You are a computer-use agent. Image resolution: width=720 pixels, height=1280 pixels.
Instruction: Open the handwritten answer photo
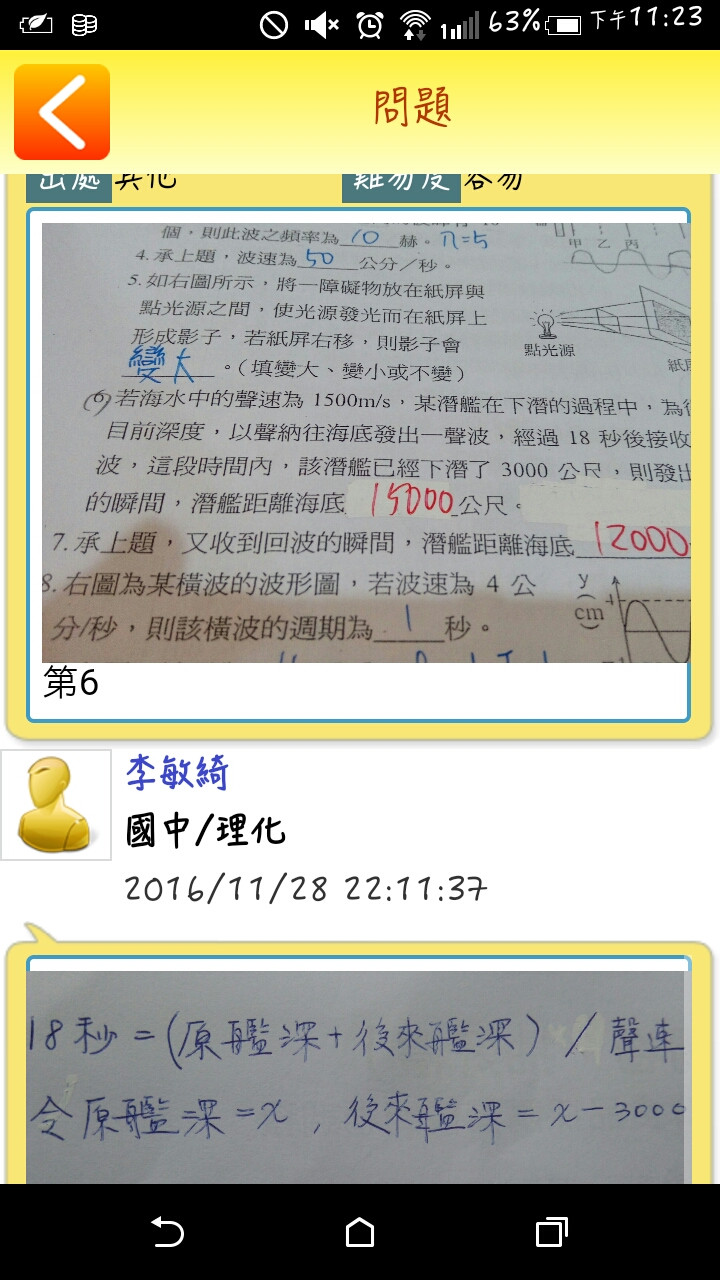(x=358, y=1076)
